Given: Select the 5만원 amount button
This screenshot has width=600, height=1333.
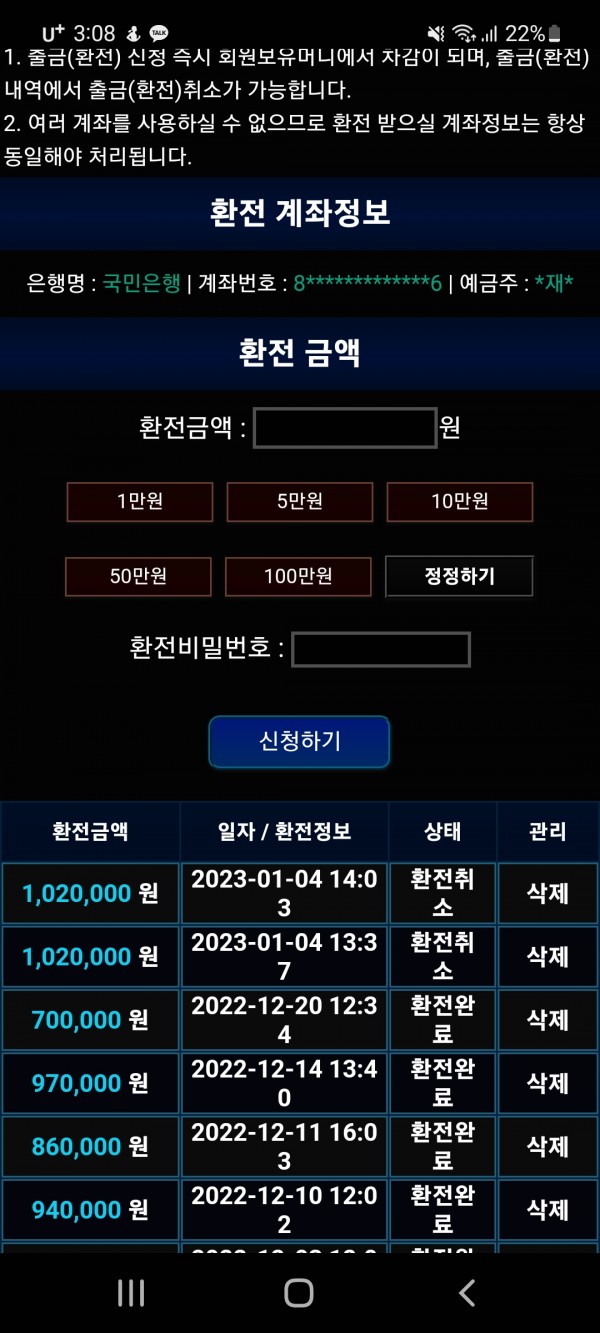Looking at the screenshot, I should [x=300, y=502].
